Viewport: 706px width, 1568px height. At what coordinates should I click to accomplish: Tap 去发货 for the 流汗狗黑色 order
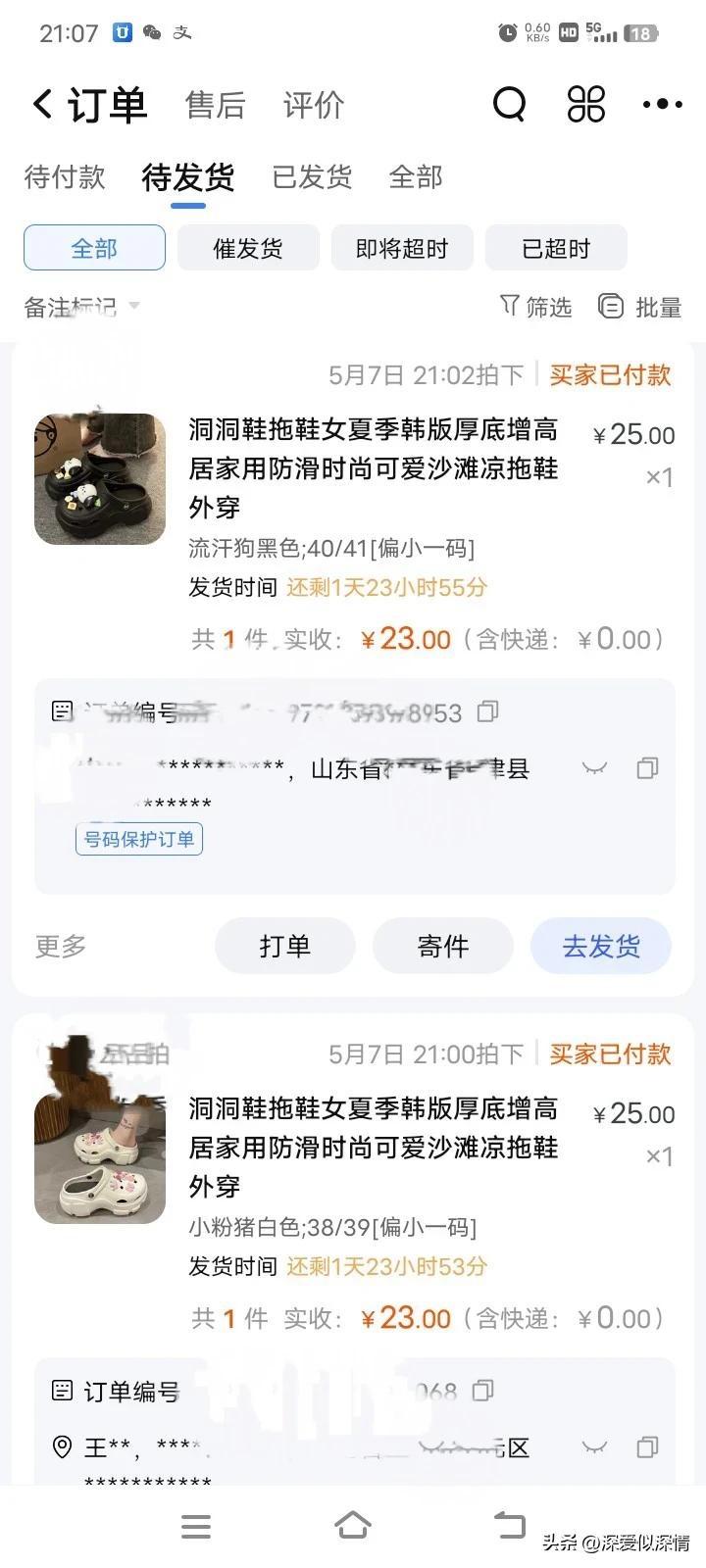601,946
